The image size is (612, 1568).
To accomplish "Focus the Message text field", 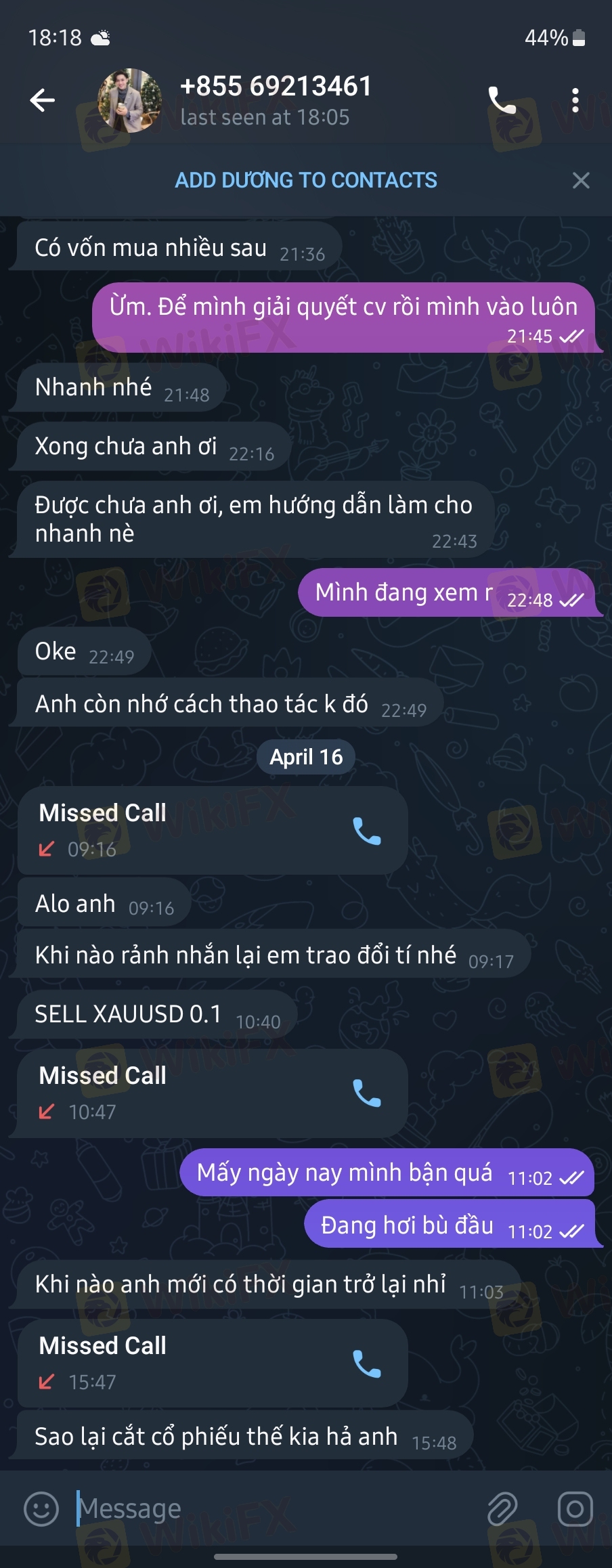I will [271, 1509].
